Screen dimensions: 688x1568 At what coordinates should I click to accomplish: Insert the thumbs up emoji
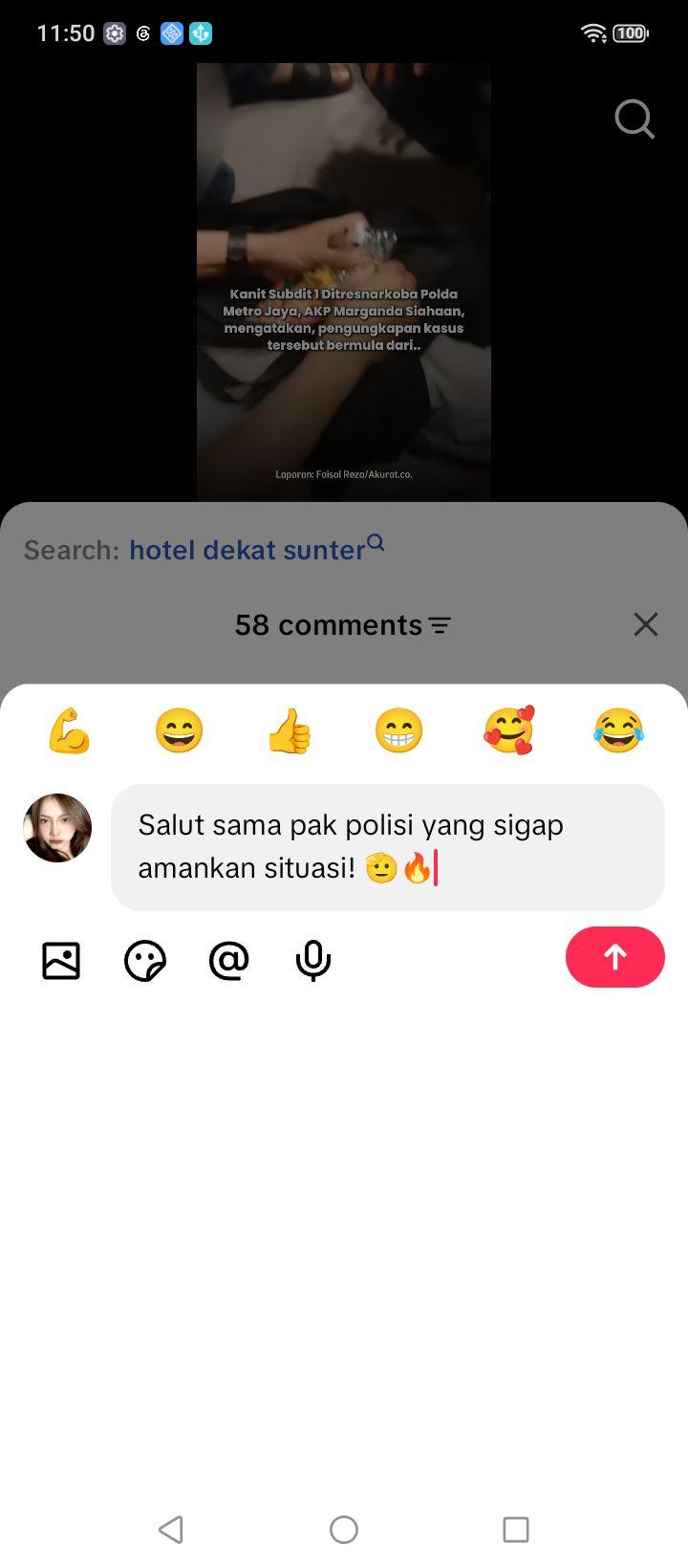290,731
